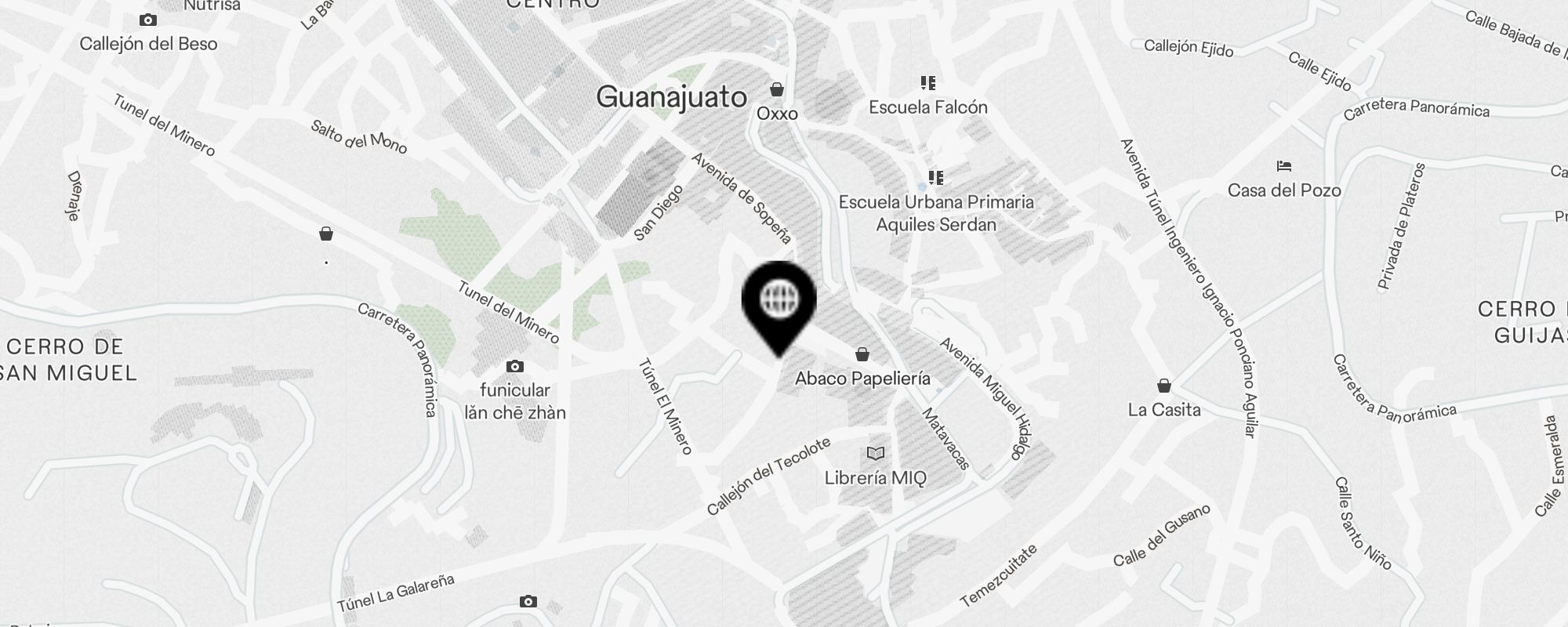Open the Abaco Papelería shop marker
Image resolution: width=1568 pixels, height=627 pixels.
[862, 354]
